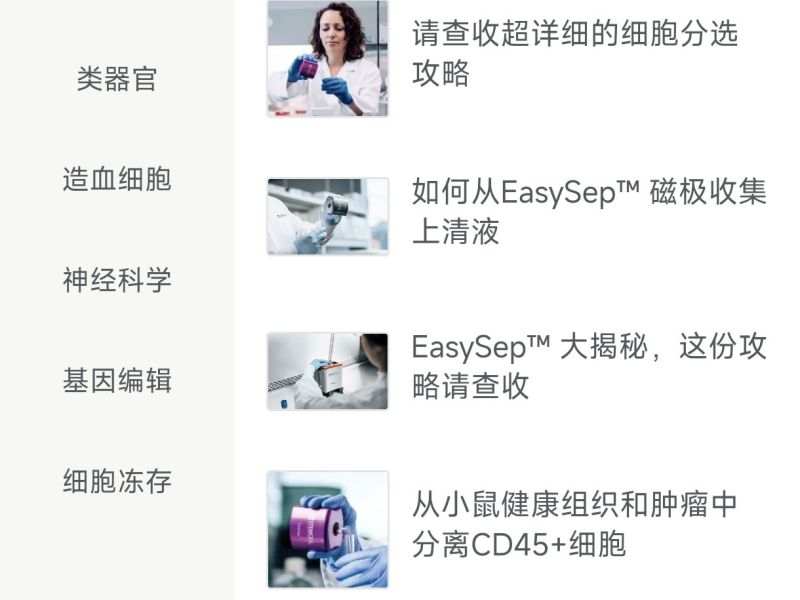Switch to the 造血细胞 category

117,180
